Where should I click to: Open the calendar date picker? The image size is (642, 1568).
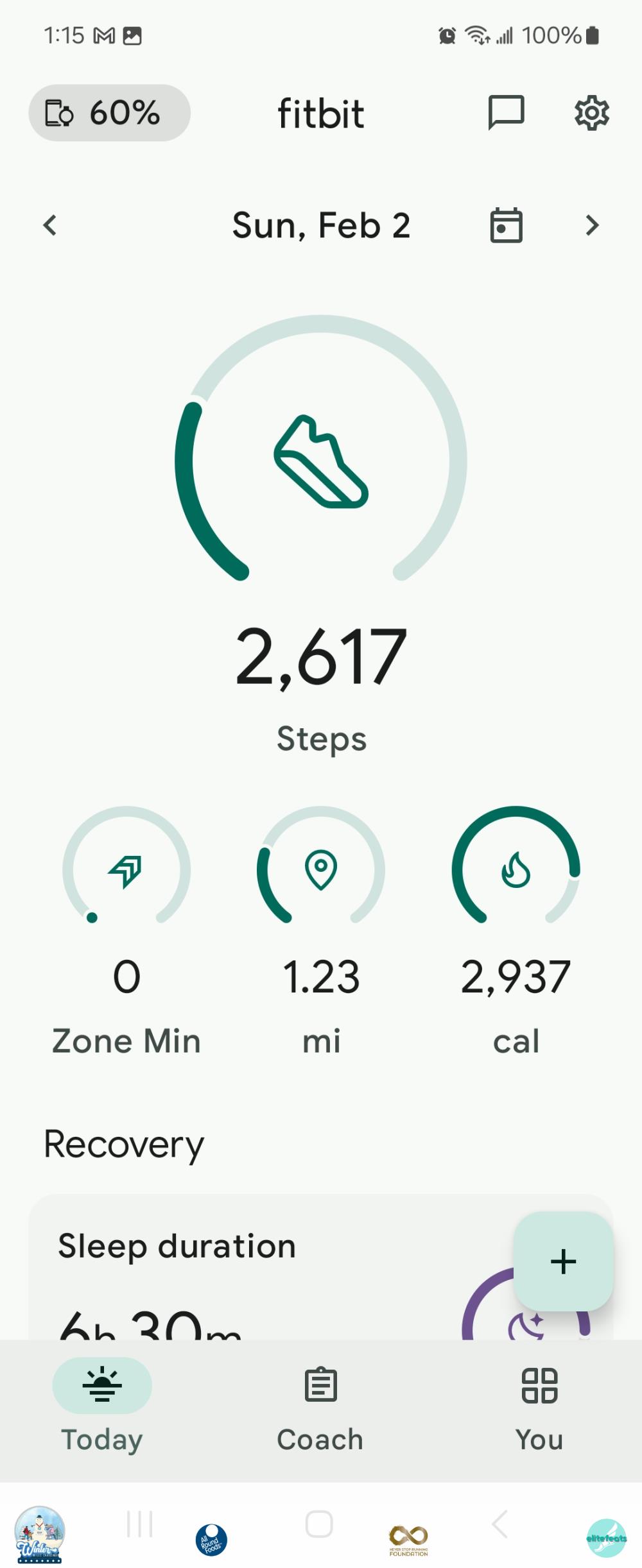506,225
